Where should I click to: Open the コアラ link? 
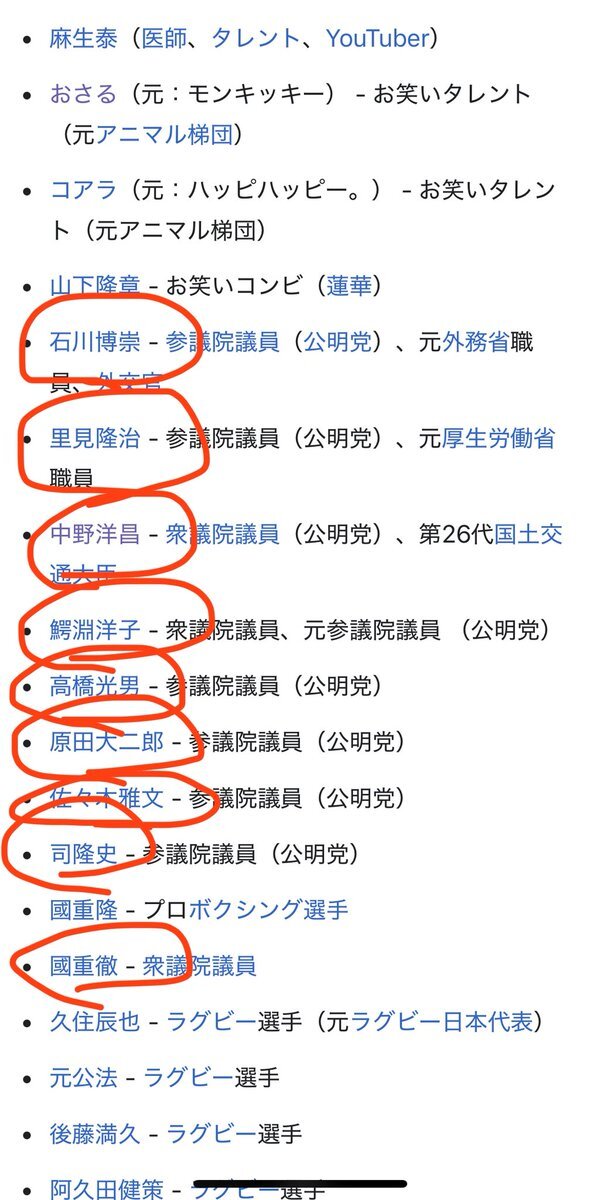pyautogui.click(x=83, y=190)
